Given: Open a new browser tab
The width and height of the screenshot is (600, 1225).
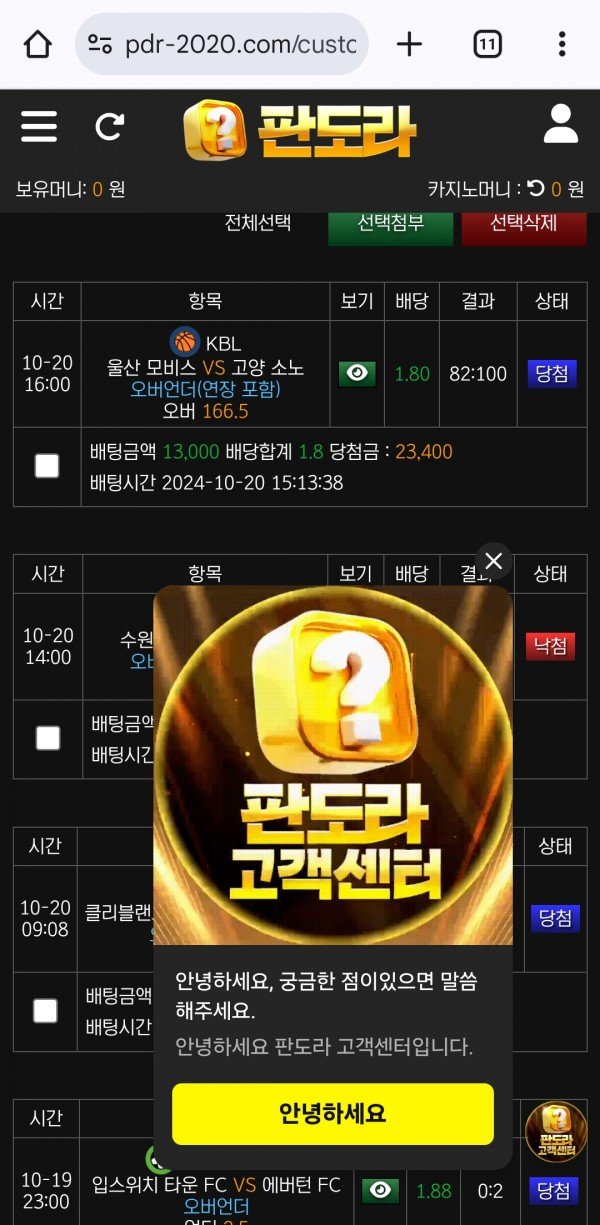Looking at the screenshot, I should (x=409, y=44).
